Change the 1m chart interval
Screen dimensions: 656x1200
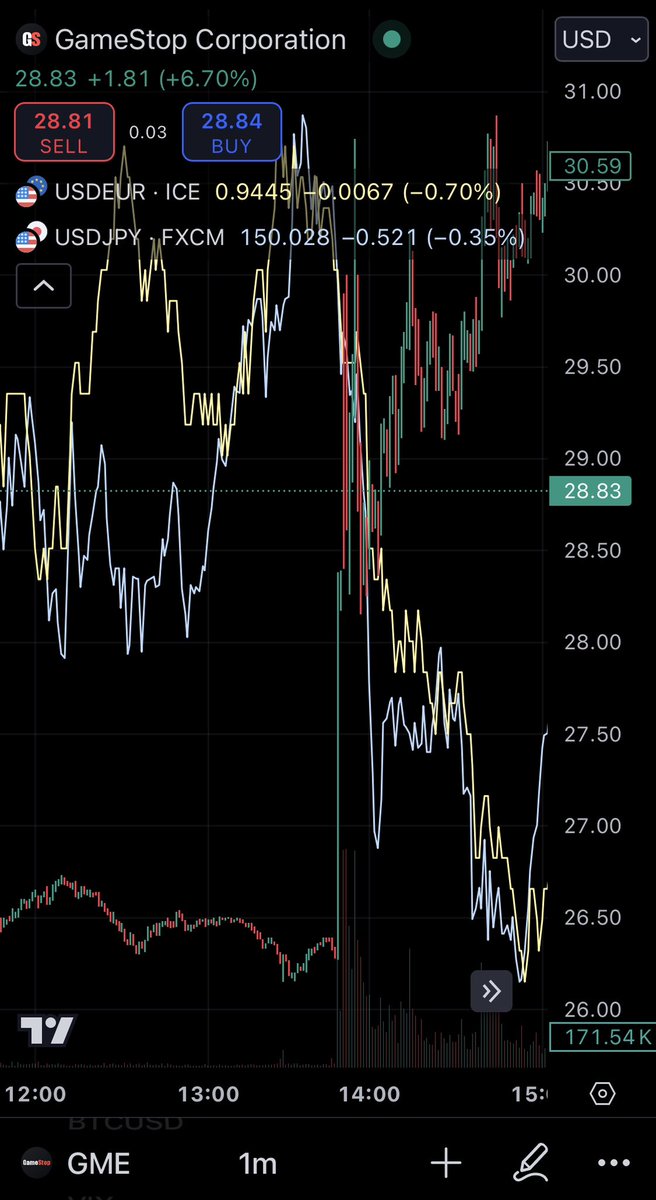(x=257, y=1164)
